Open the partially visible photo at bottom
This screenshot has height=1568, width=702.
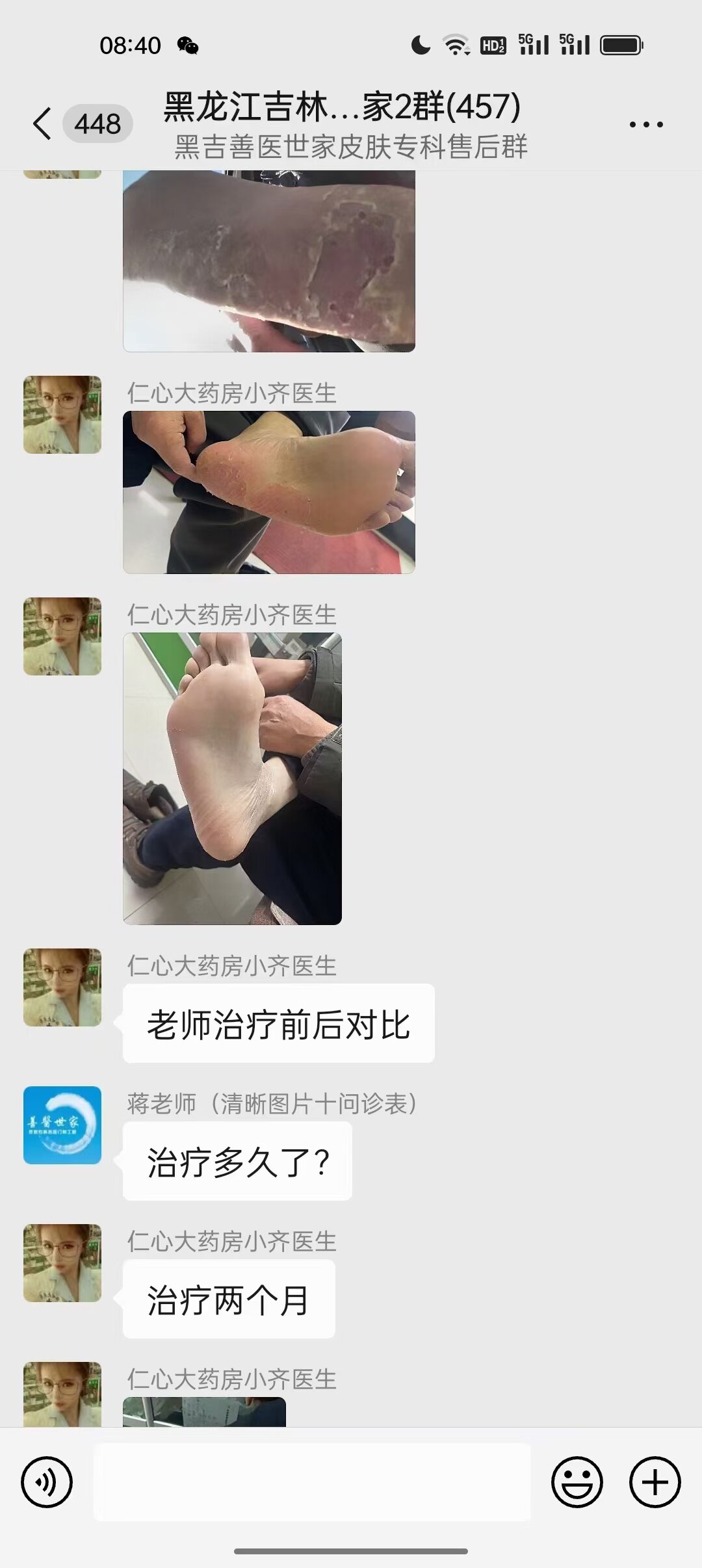(204, 1412)
